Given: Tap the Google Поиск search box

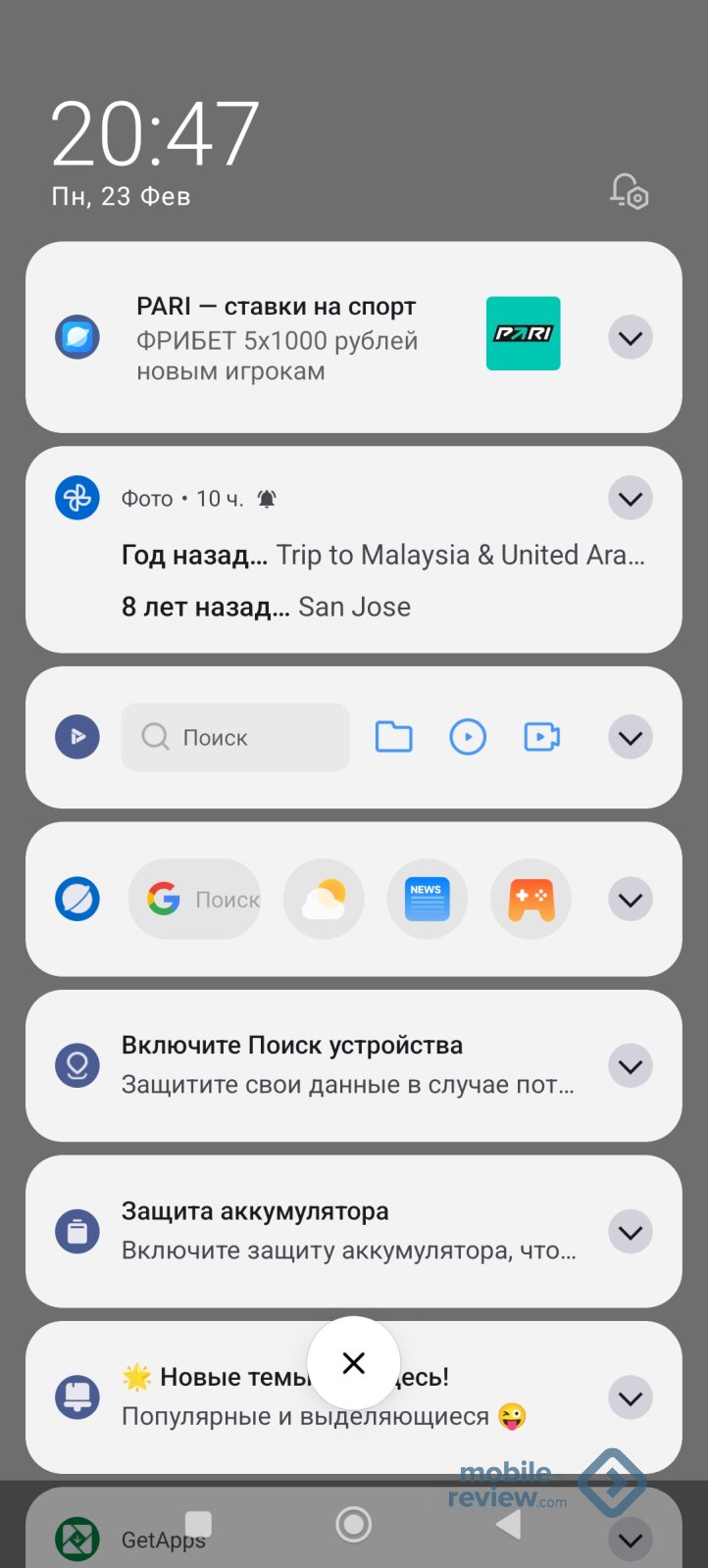Looking at the screenshot, I should click(196, 900).
